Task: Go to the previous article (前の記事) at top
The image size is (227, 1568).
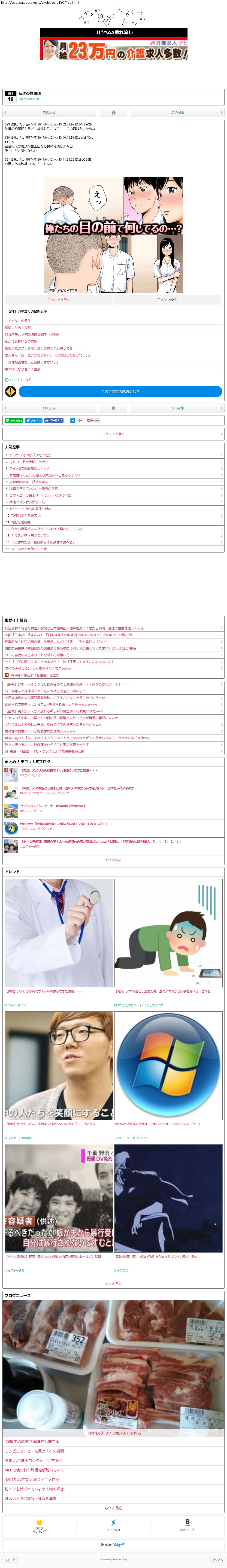Action: (49, 113)
